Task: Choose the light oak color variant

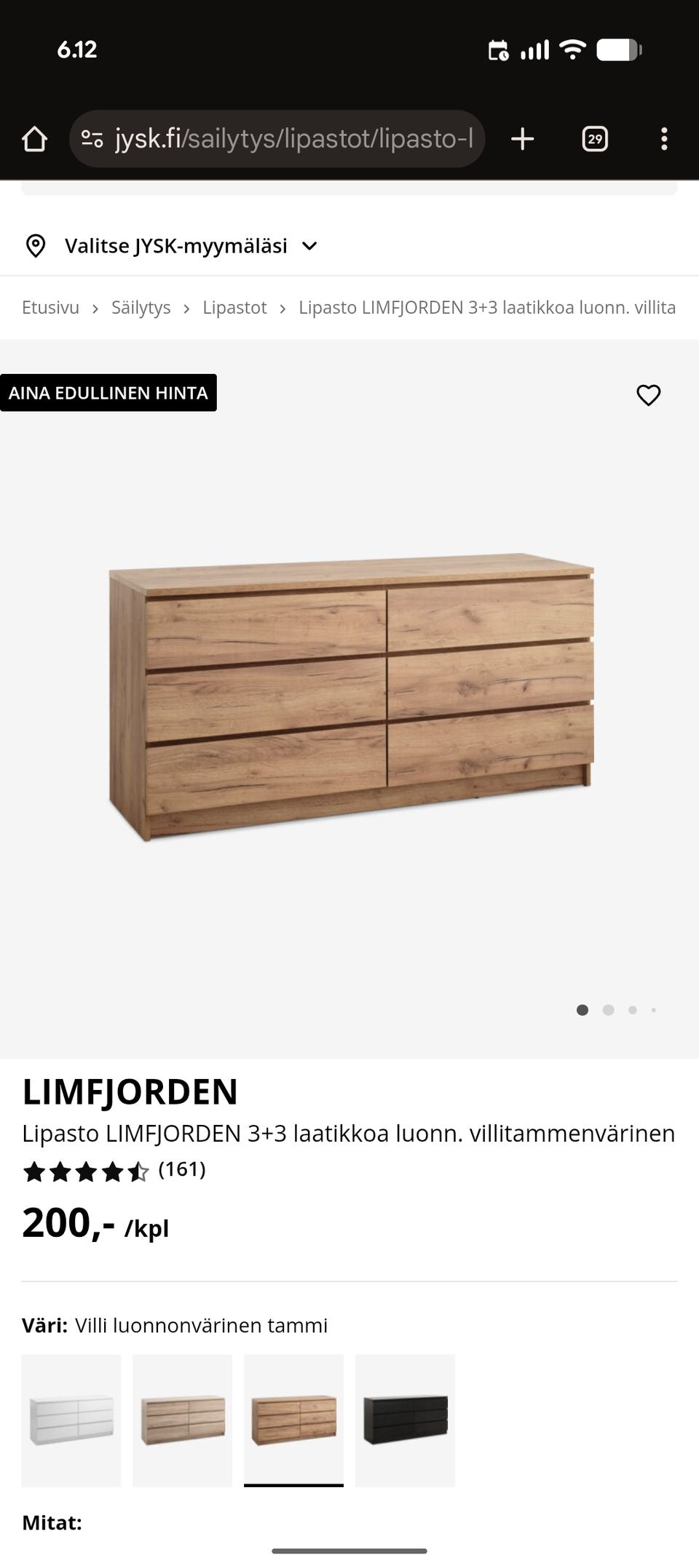Action: coord(182,1420)
